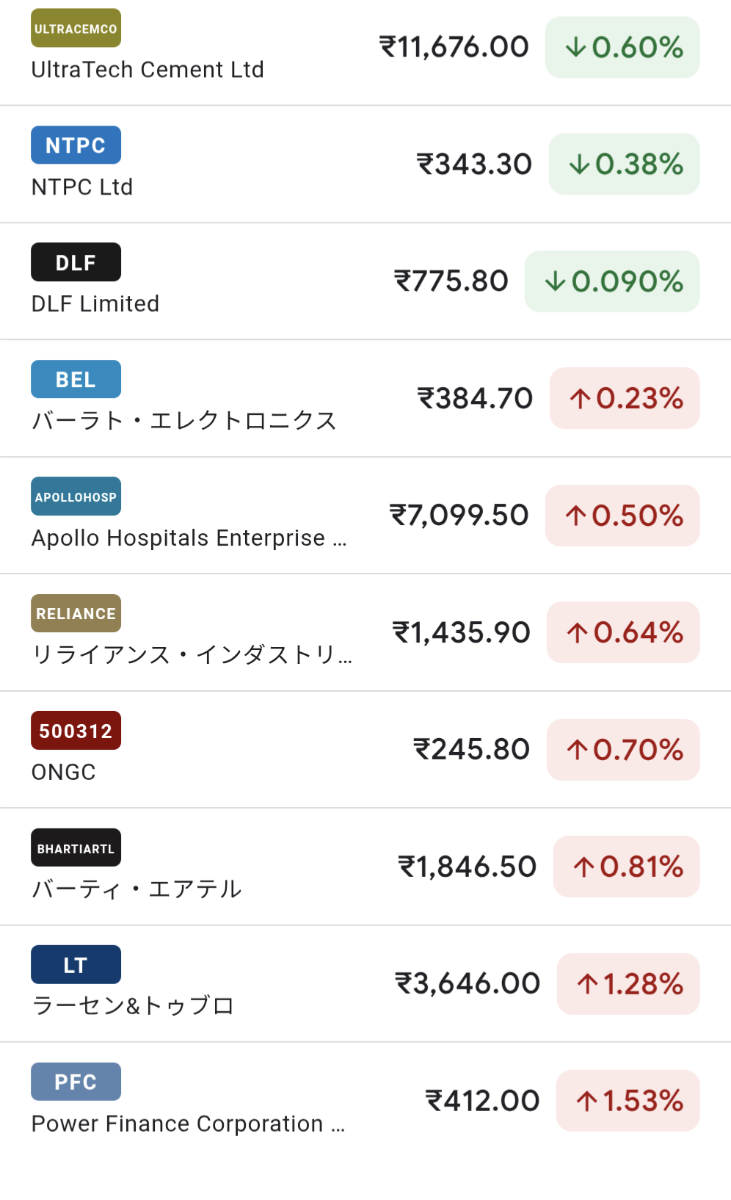Click the Power Finance Corporation name
Screen dimensions: 731x1200
click(x=188, y=1123)
